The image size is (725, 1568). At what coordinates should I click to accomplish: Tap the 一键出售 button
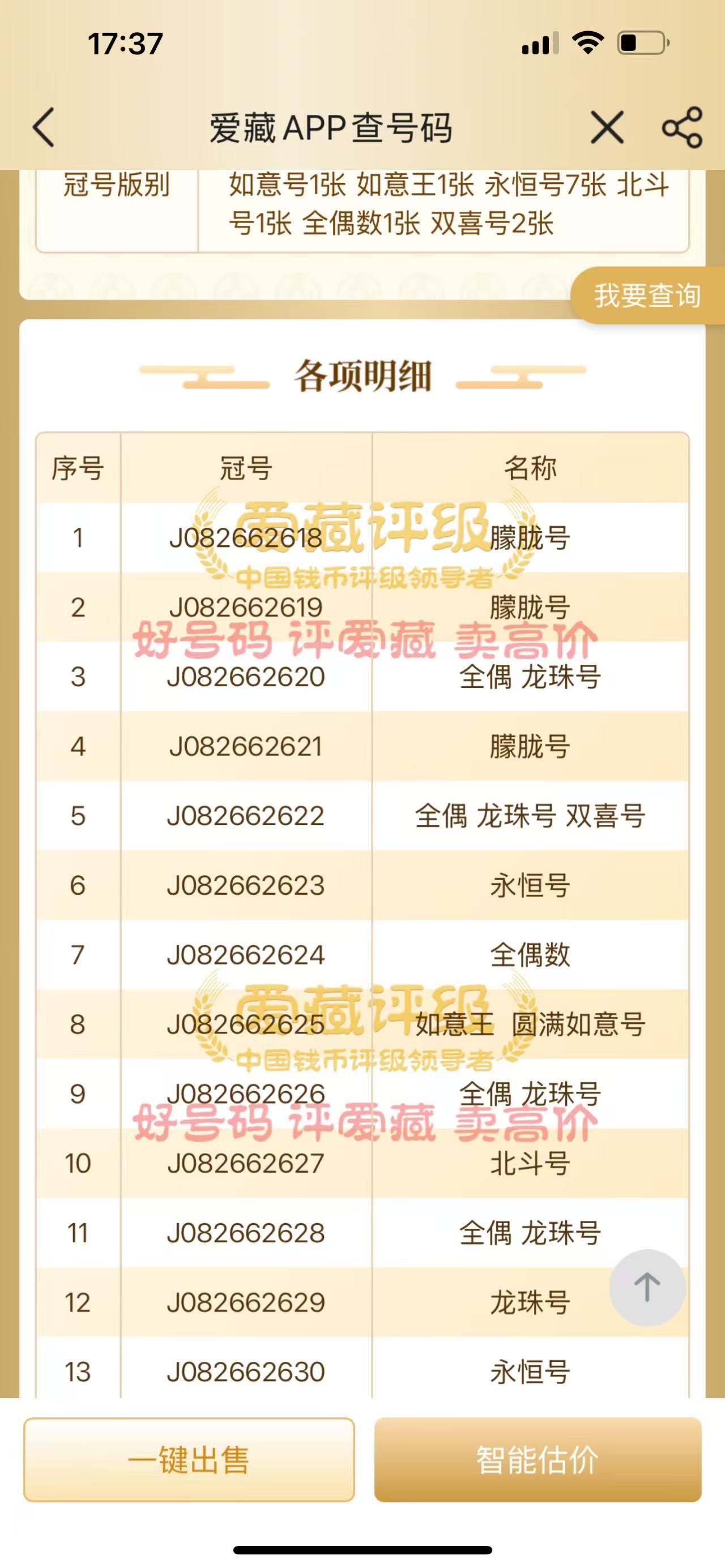click(x=189, y=1460)
